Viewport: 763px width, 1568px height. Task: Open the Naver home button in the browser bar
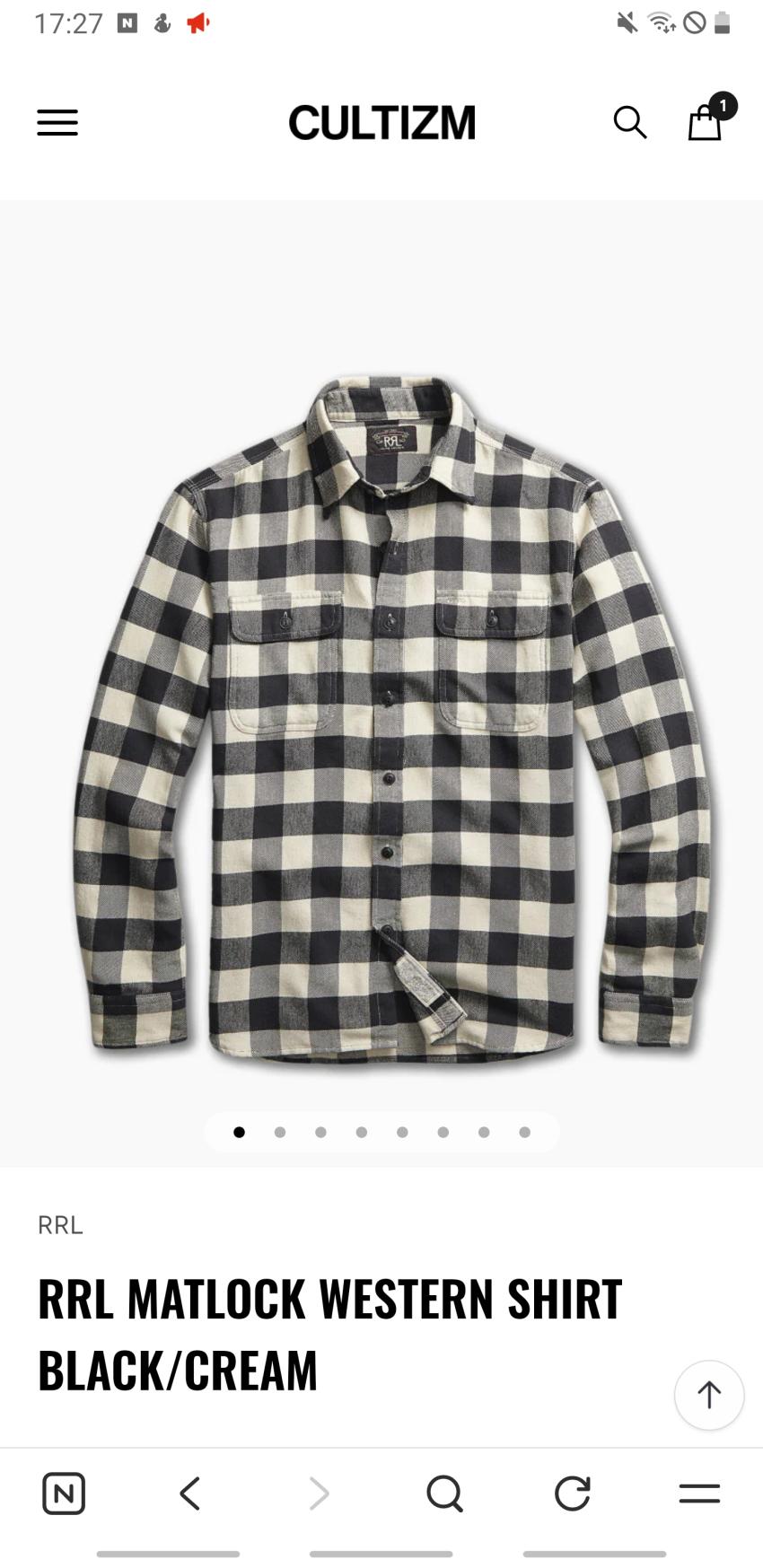point(64,1494)
